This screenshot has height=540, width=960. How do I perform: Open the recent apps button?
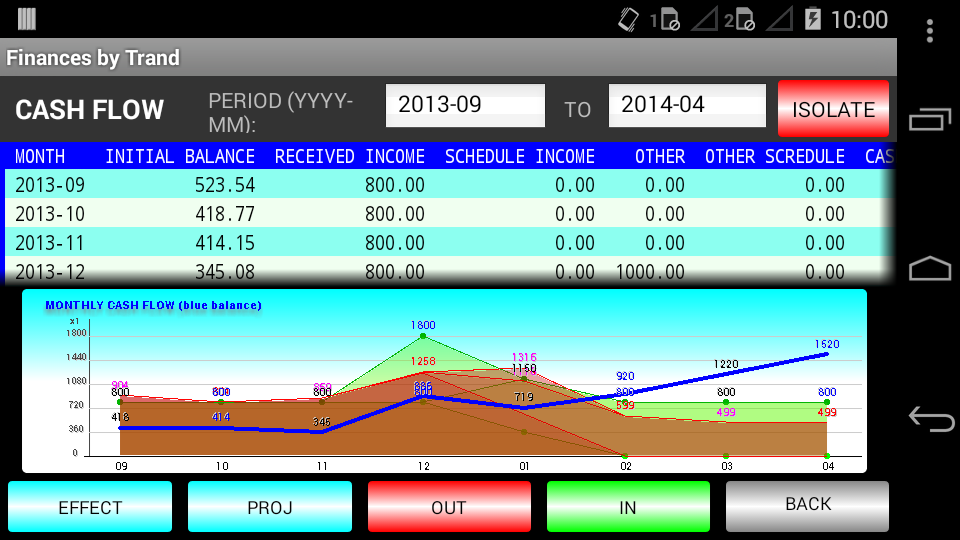(930, 121)
